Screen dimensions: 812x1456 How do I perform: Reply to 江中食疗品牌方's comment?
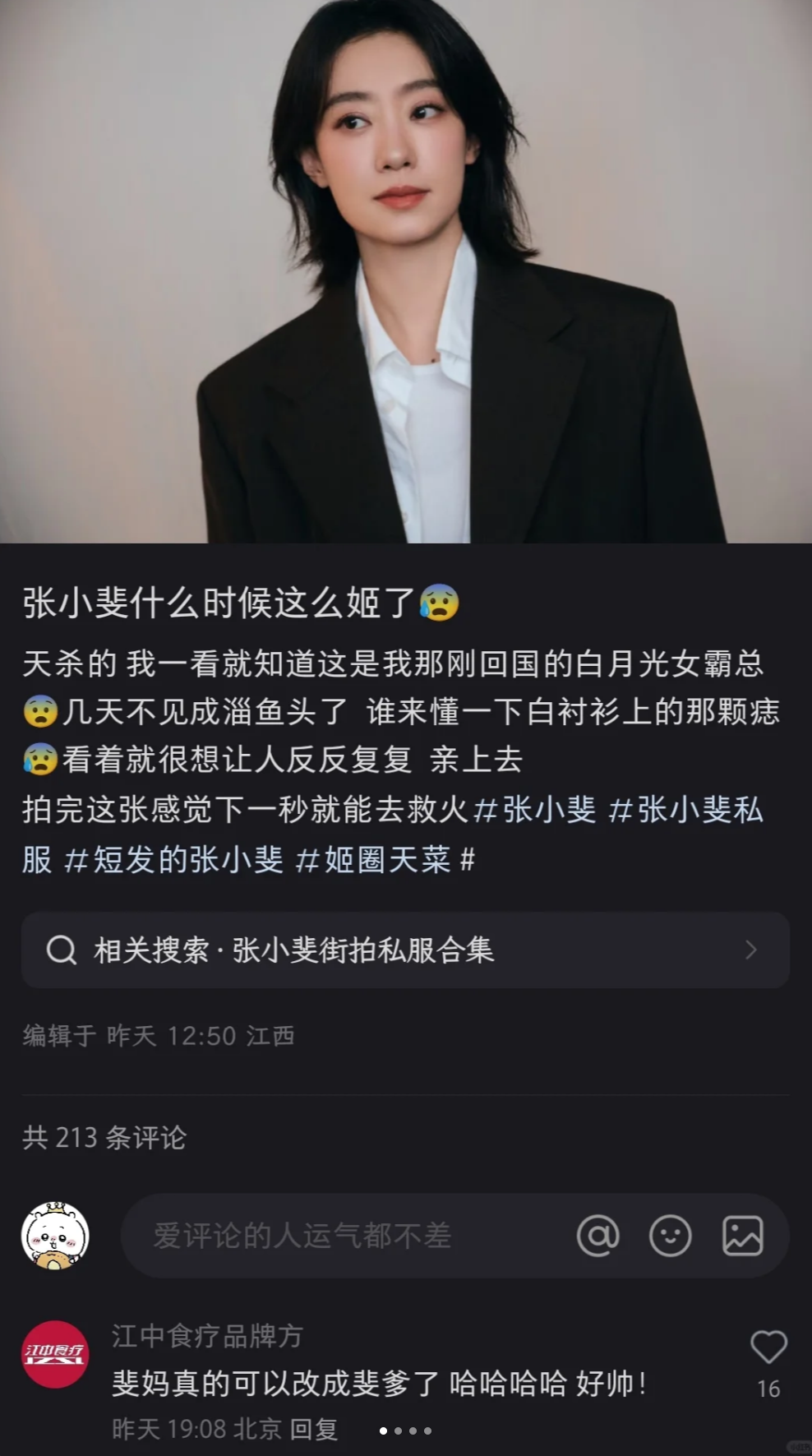click(315, 1430)
